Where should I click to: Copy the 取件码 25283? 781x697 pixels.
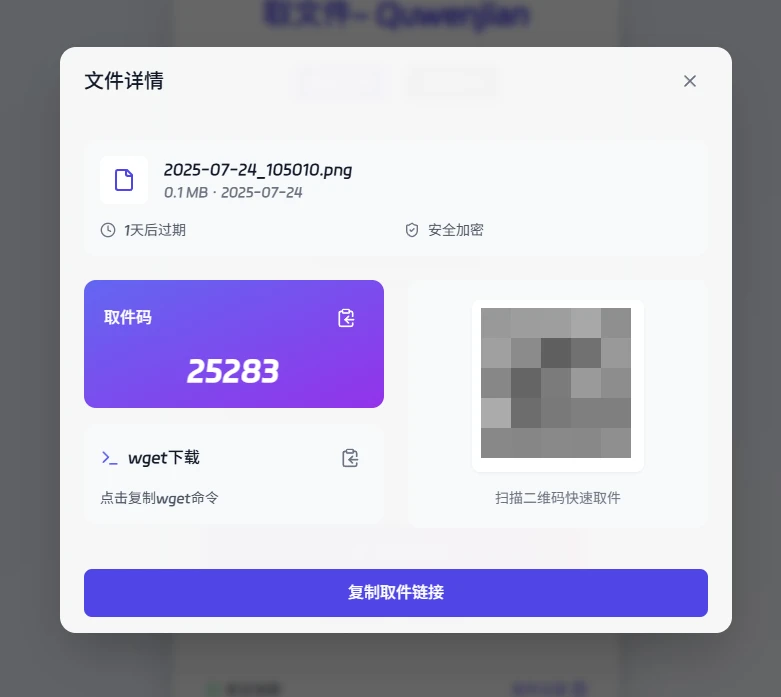coord(346,318)
